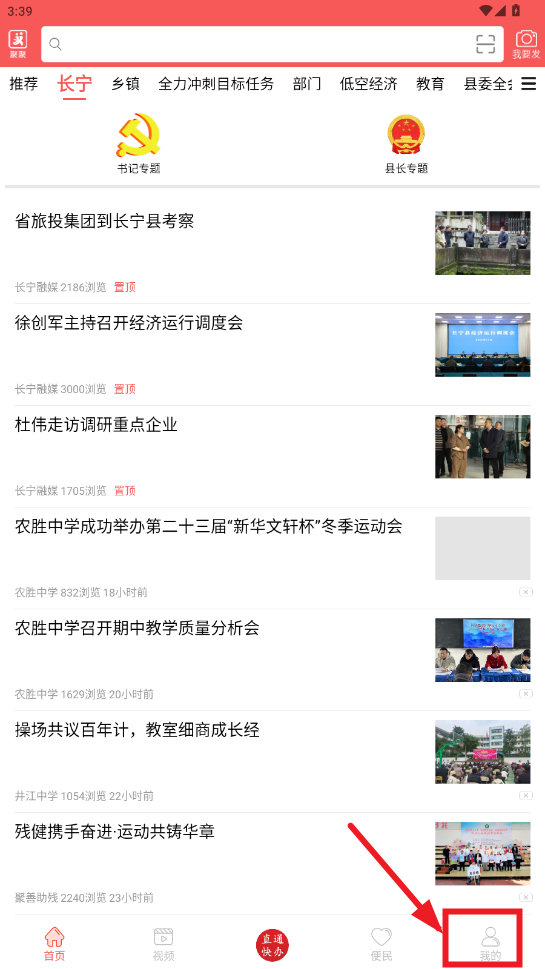Switch to the 教育 tab
545x969 pixels.
coord(430,83)
